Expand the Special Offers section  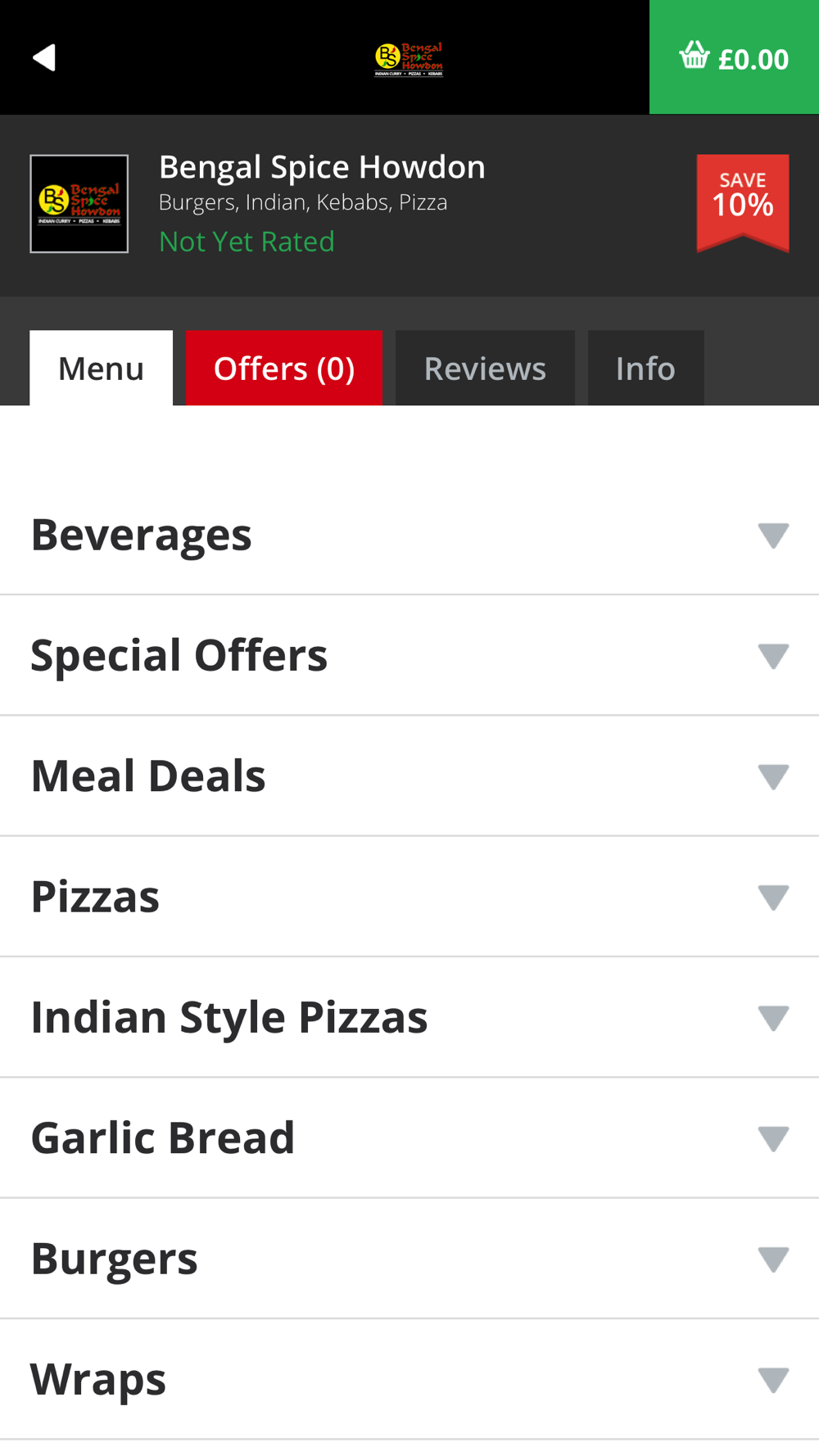click(x=409, y=655)
